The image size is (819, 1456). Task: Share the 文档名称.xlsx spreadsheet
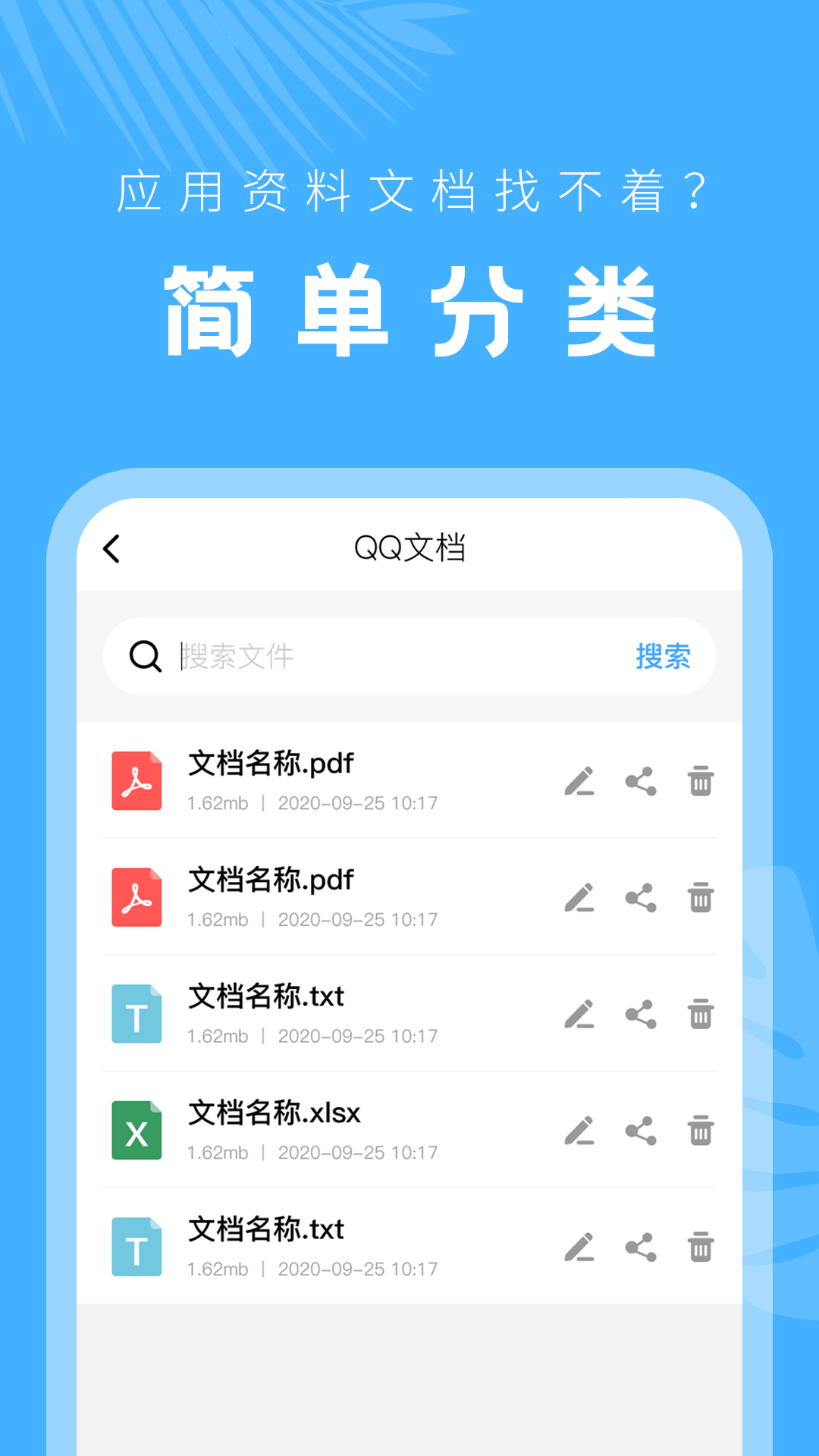pyautogui.click(x=640, y=1132)
